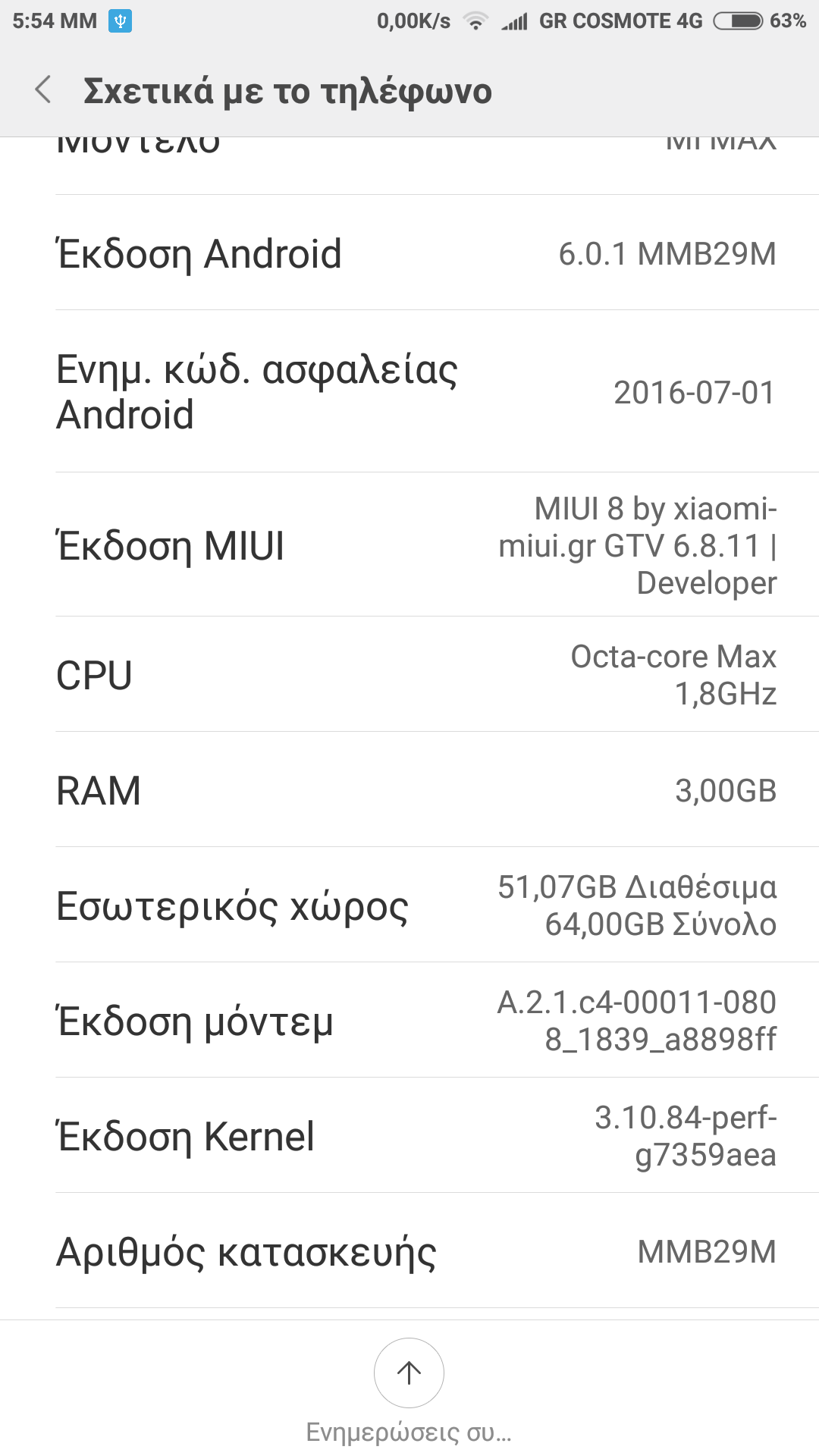Select the CPU row
Screen dimensions: 819x1456
coord(409,674)
